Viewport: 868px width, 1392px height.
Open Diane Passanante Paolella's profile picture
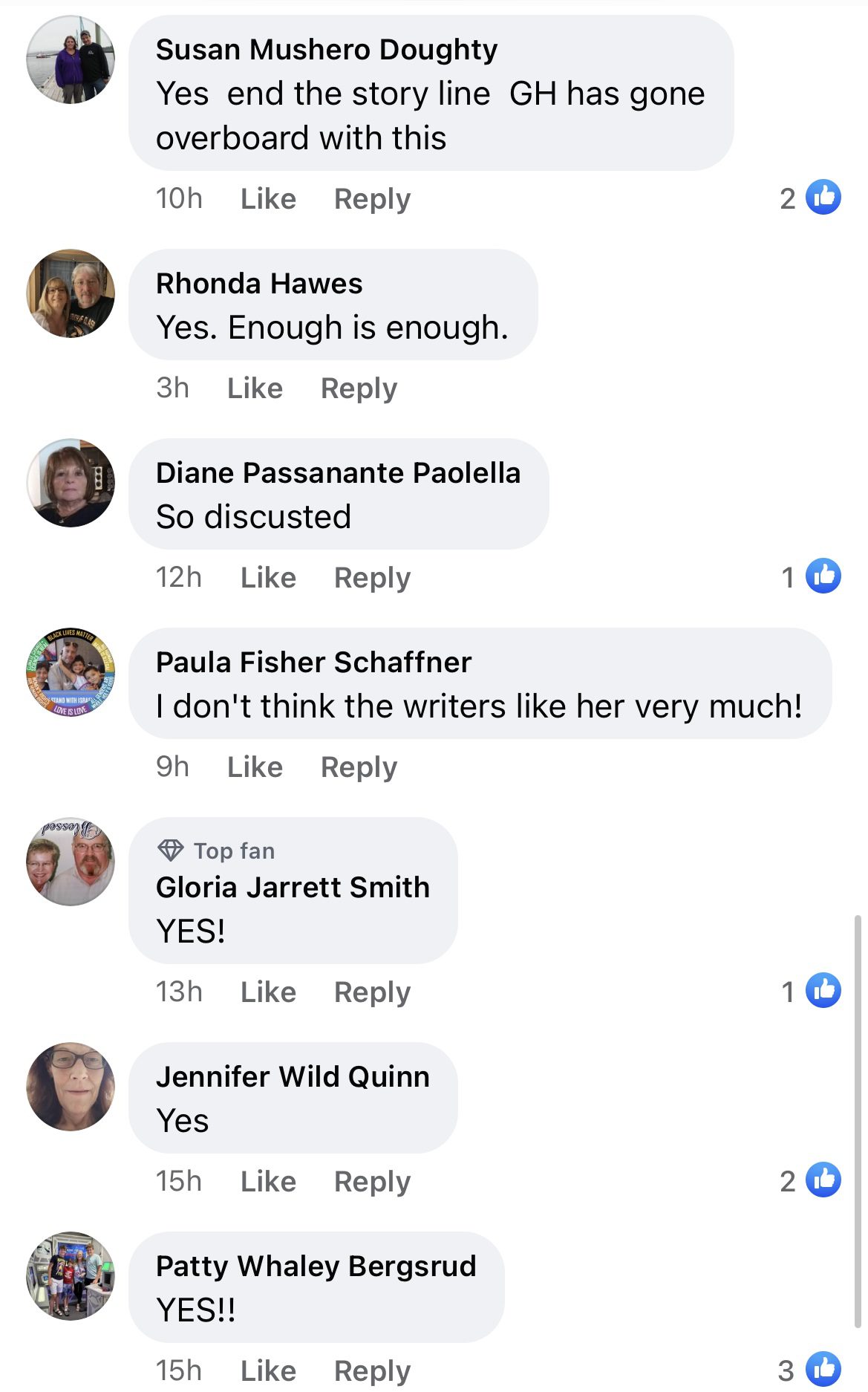(71, 483)
